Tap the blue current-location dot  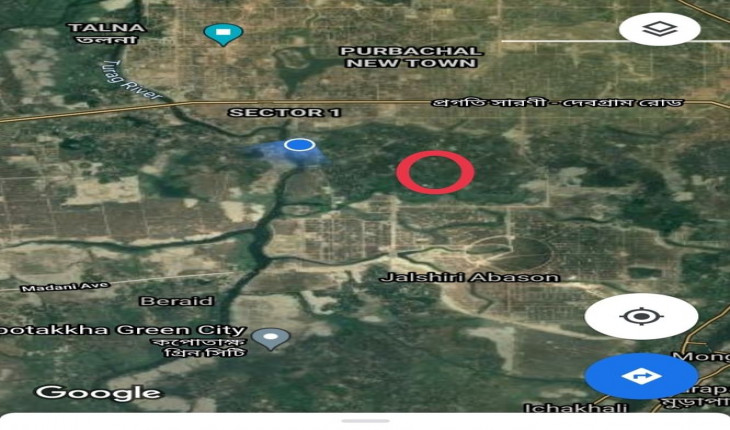coord(299,145)
